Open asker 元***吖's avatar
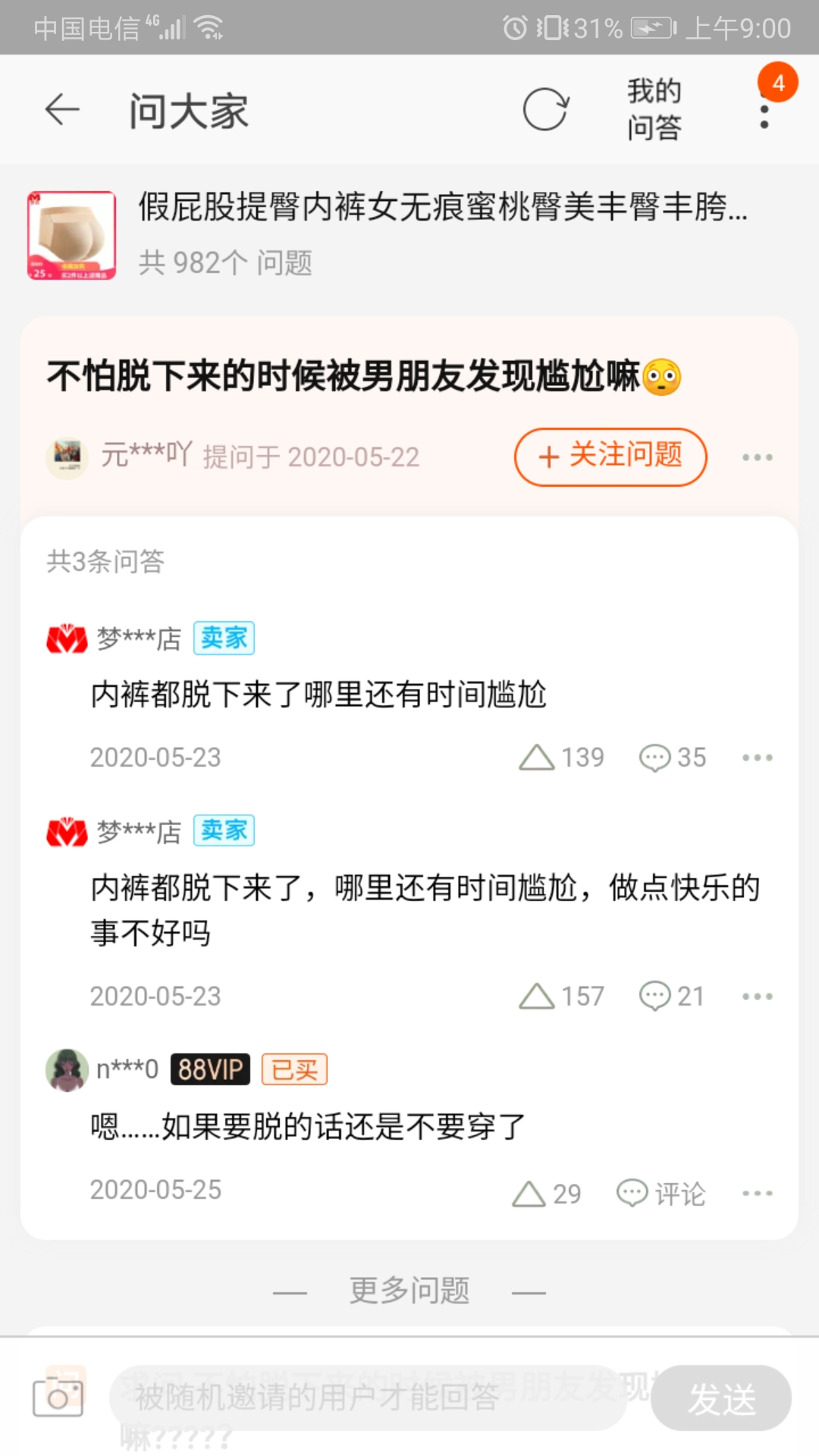 click(x=67, y=457)
